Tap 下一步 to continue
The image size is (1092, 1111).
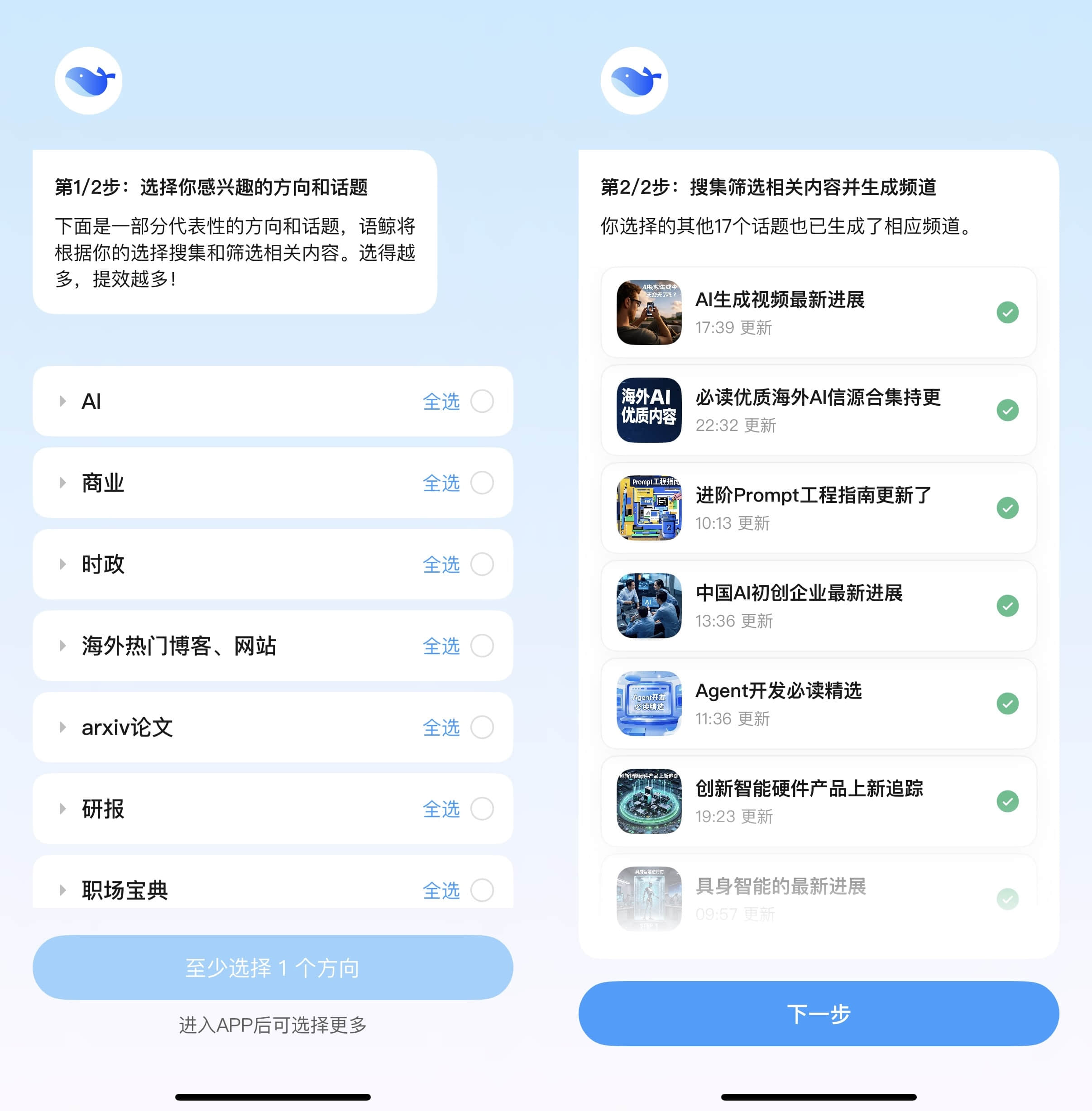pos(818,1013)
